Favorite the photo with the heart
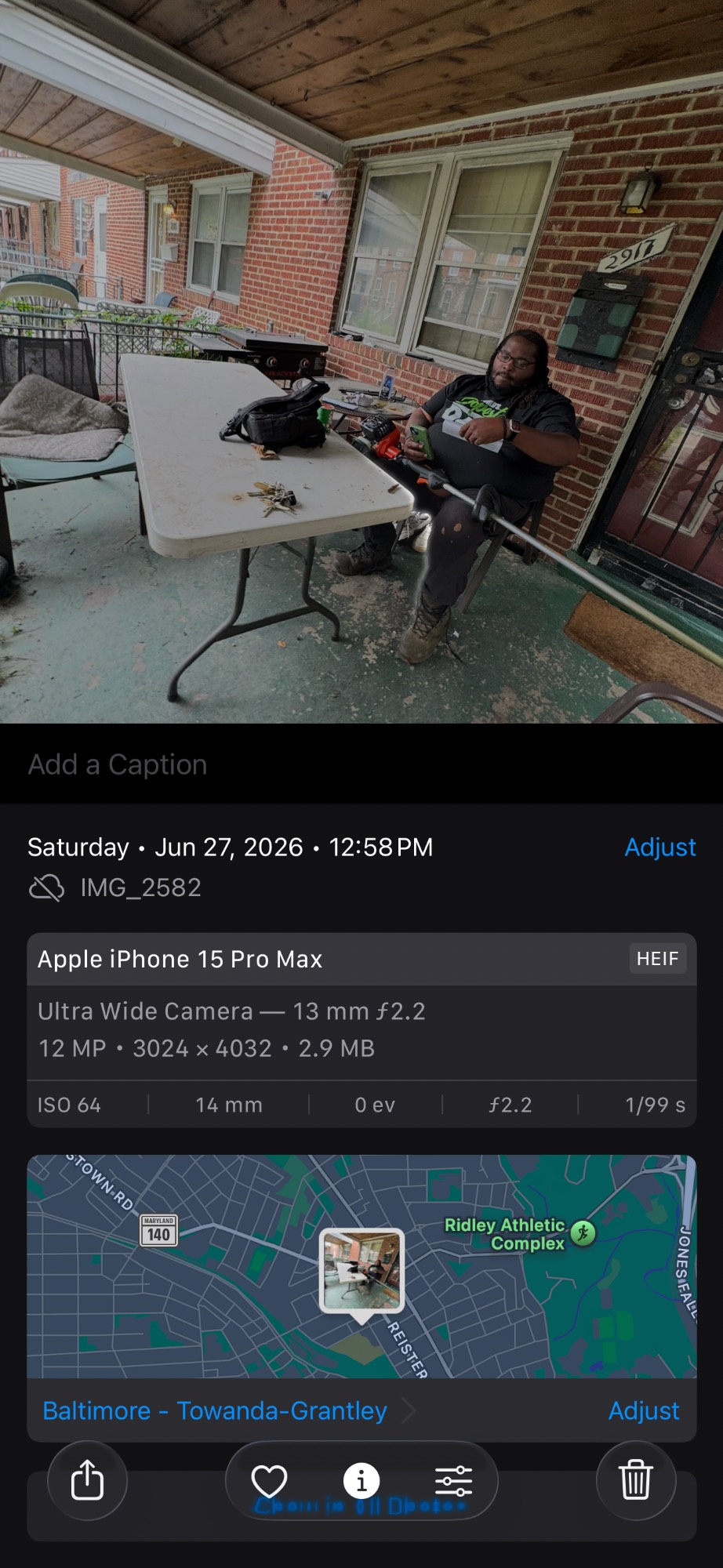Screen dimensions: 723x1568 pos(269,1481)
